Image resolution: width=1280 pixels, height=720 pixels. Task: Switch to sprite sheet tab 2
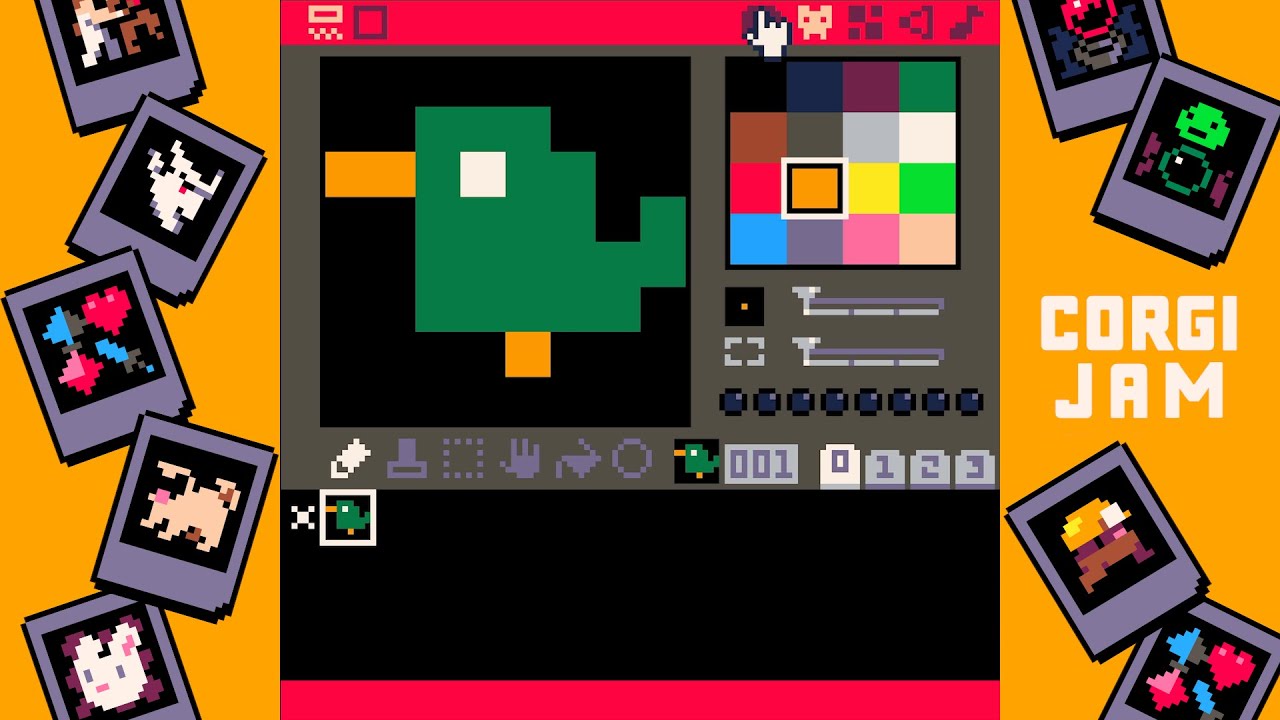[930, 467]
